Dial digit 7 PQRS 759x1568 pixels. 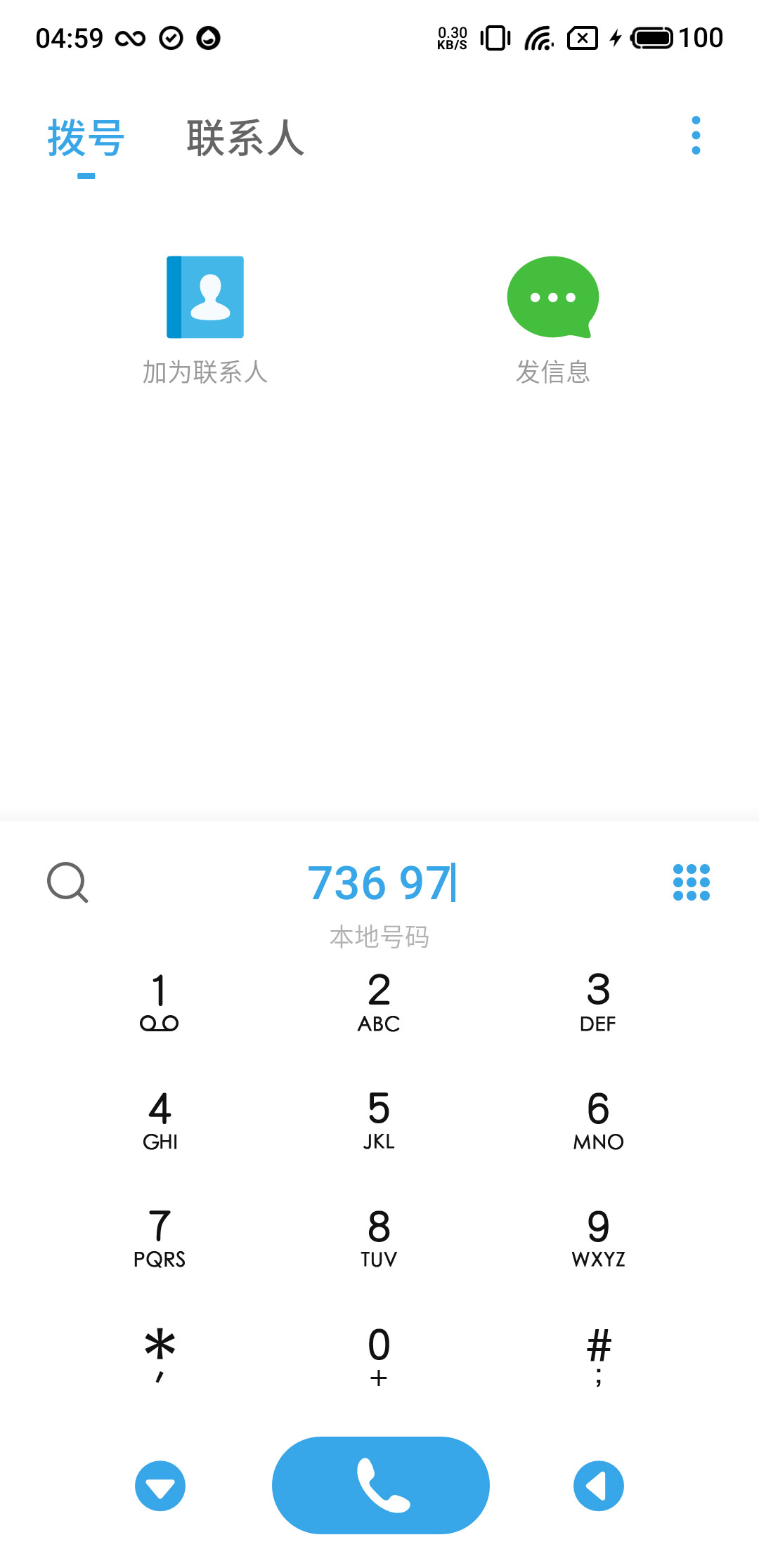[x=160, y=1236]
